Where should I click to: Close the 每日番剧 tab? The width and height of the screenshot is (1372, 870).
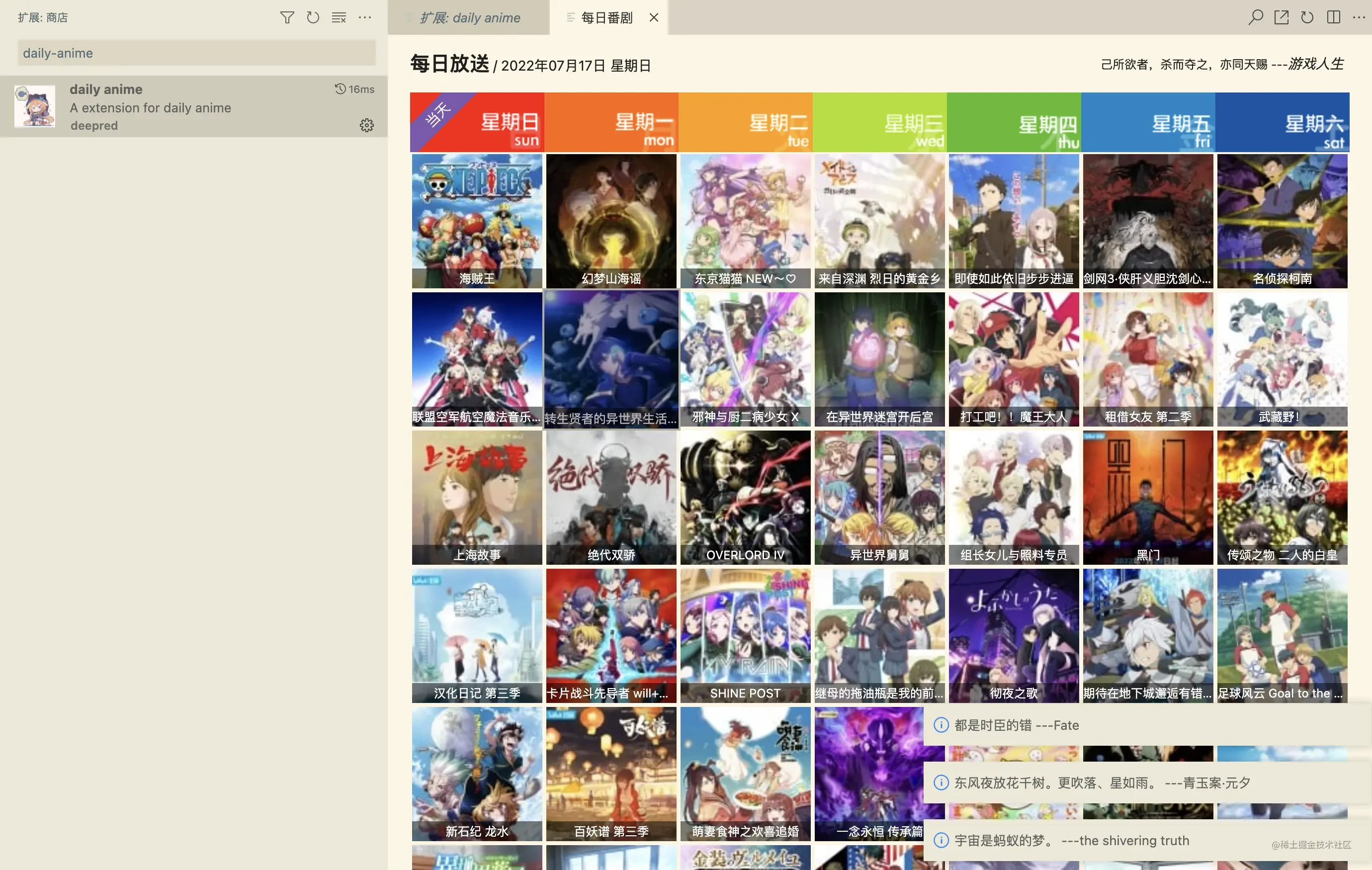point(654,18)
